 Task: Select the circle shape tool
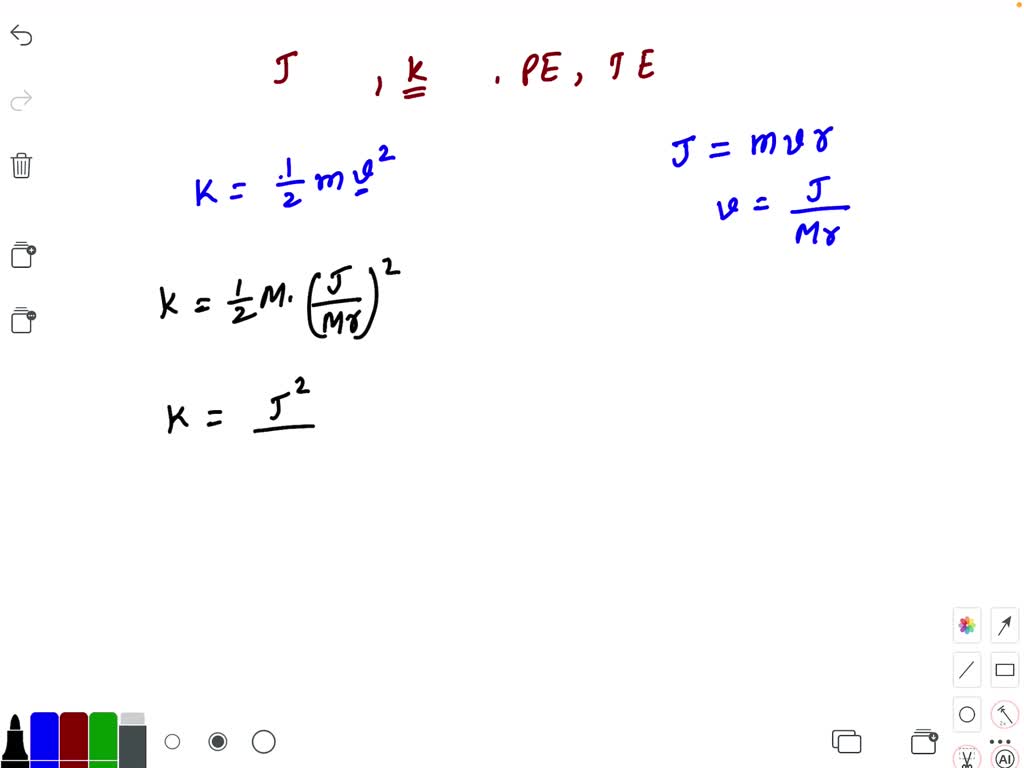966,715
